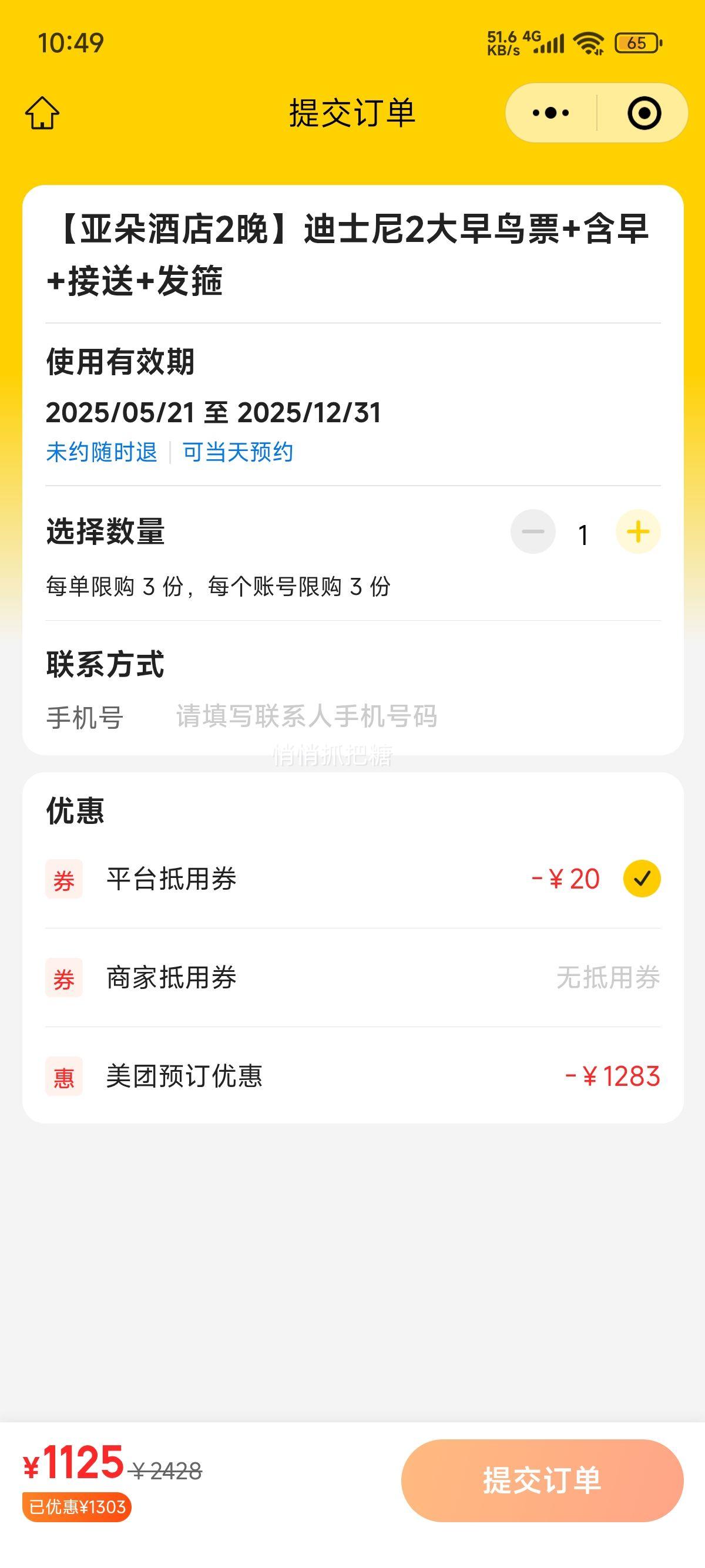This screenshot has height=1568, width=705.
Task: Increase quantity with the plus button
Action: [638, 531]
